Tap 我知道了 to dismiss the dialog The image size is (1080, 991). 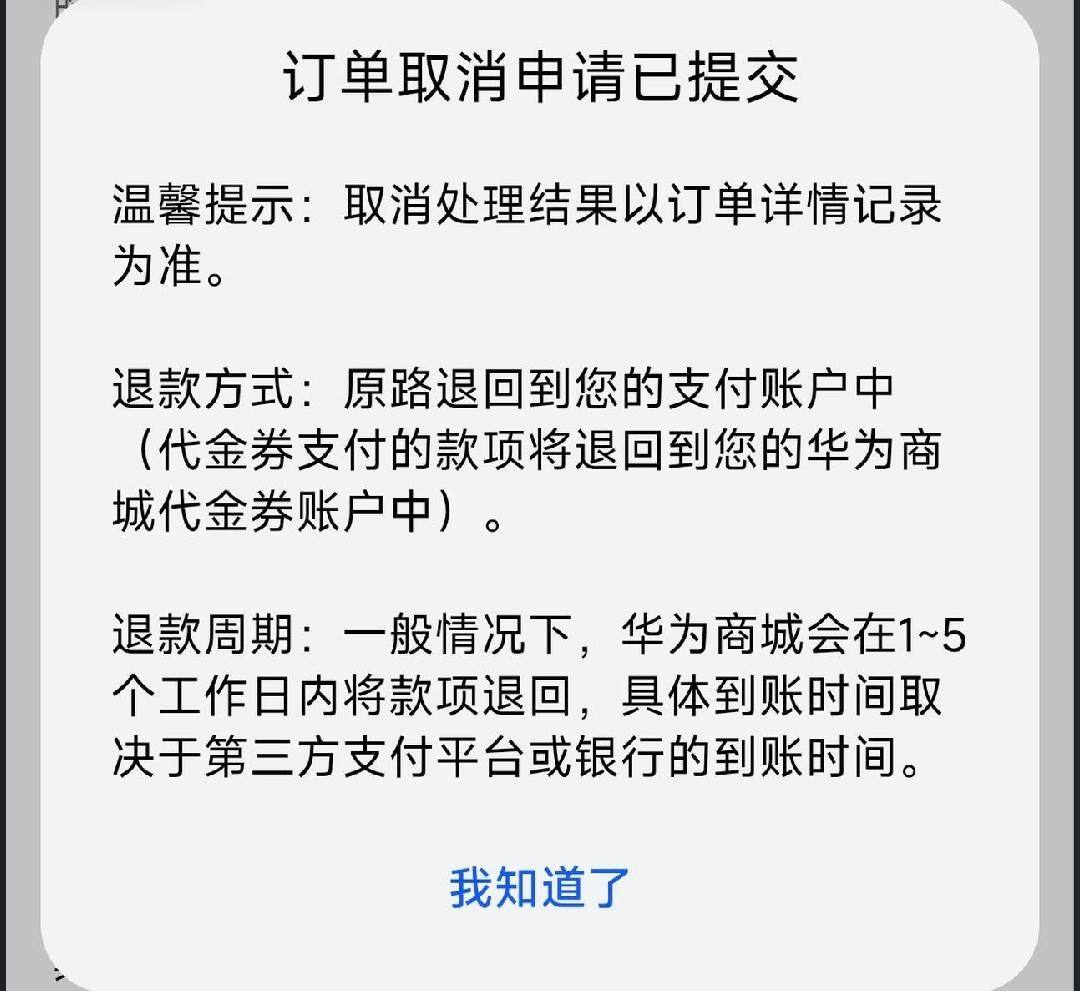[x=539, y=887]
